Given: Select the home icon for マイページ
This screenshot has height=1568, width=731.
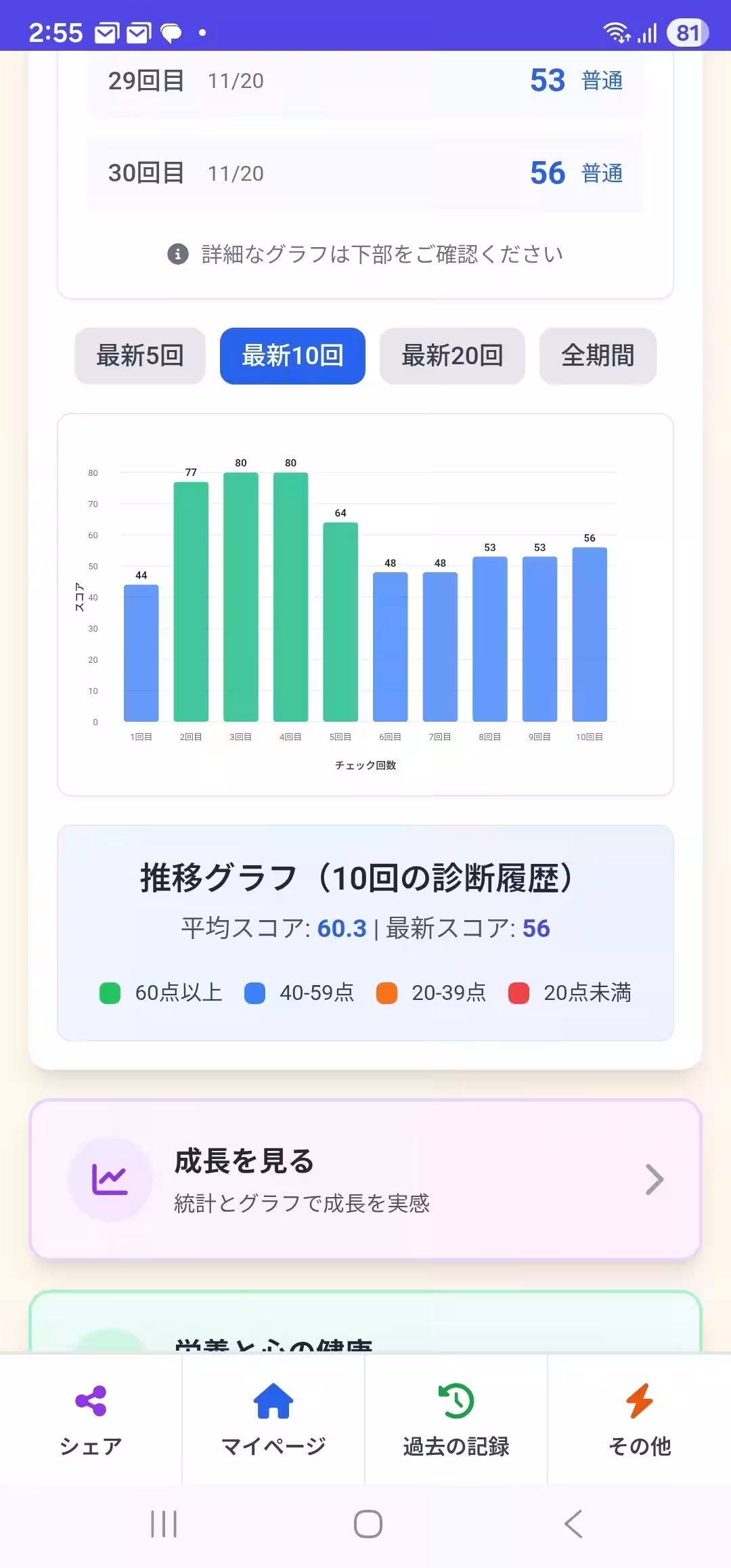Looking at the screenshot, I should [x=273, y=1403].
